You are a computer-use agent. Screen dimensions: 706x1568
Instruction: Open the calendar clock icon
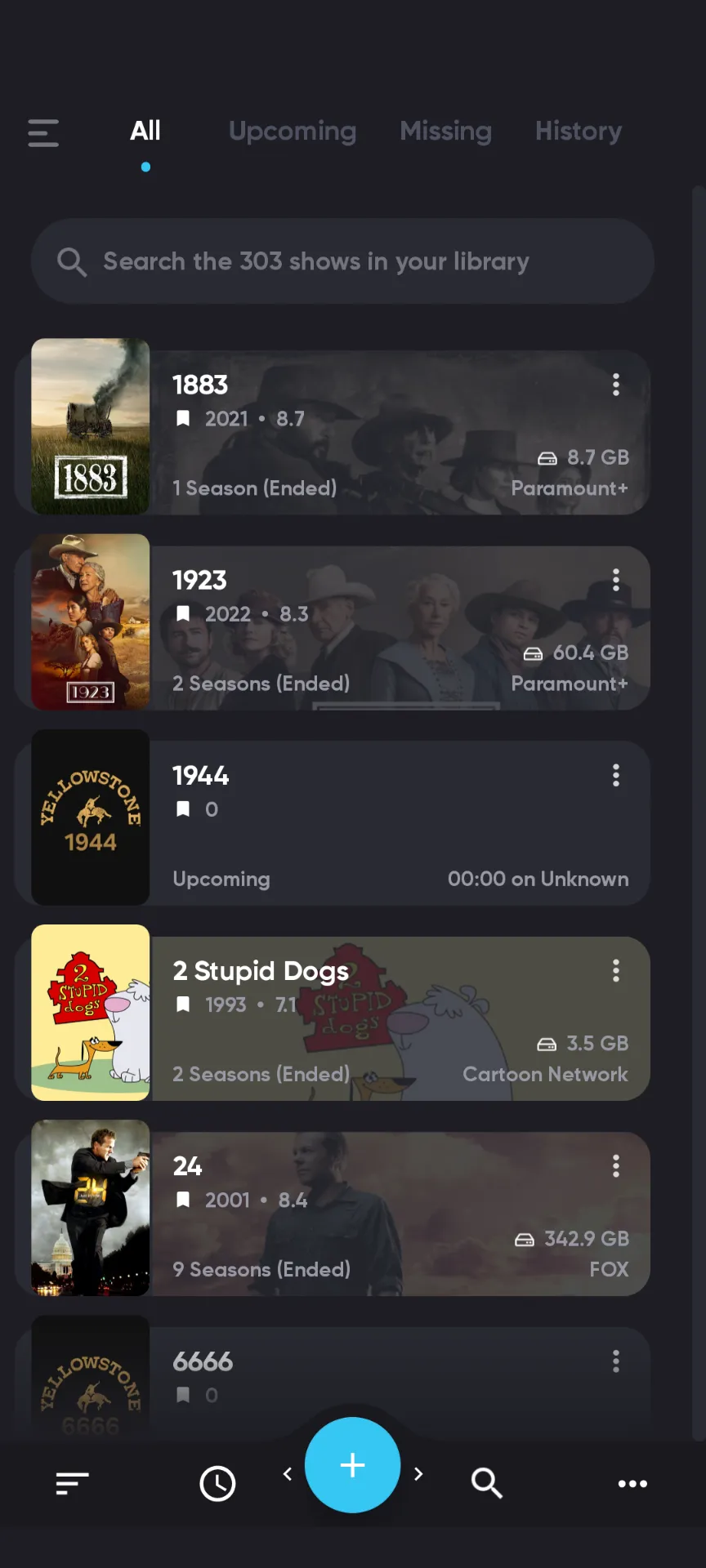click(x=217, y=1484)
